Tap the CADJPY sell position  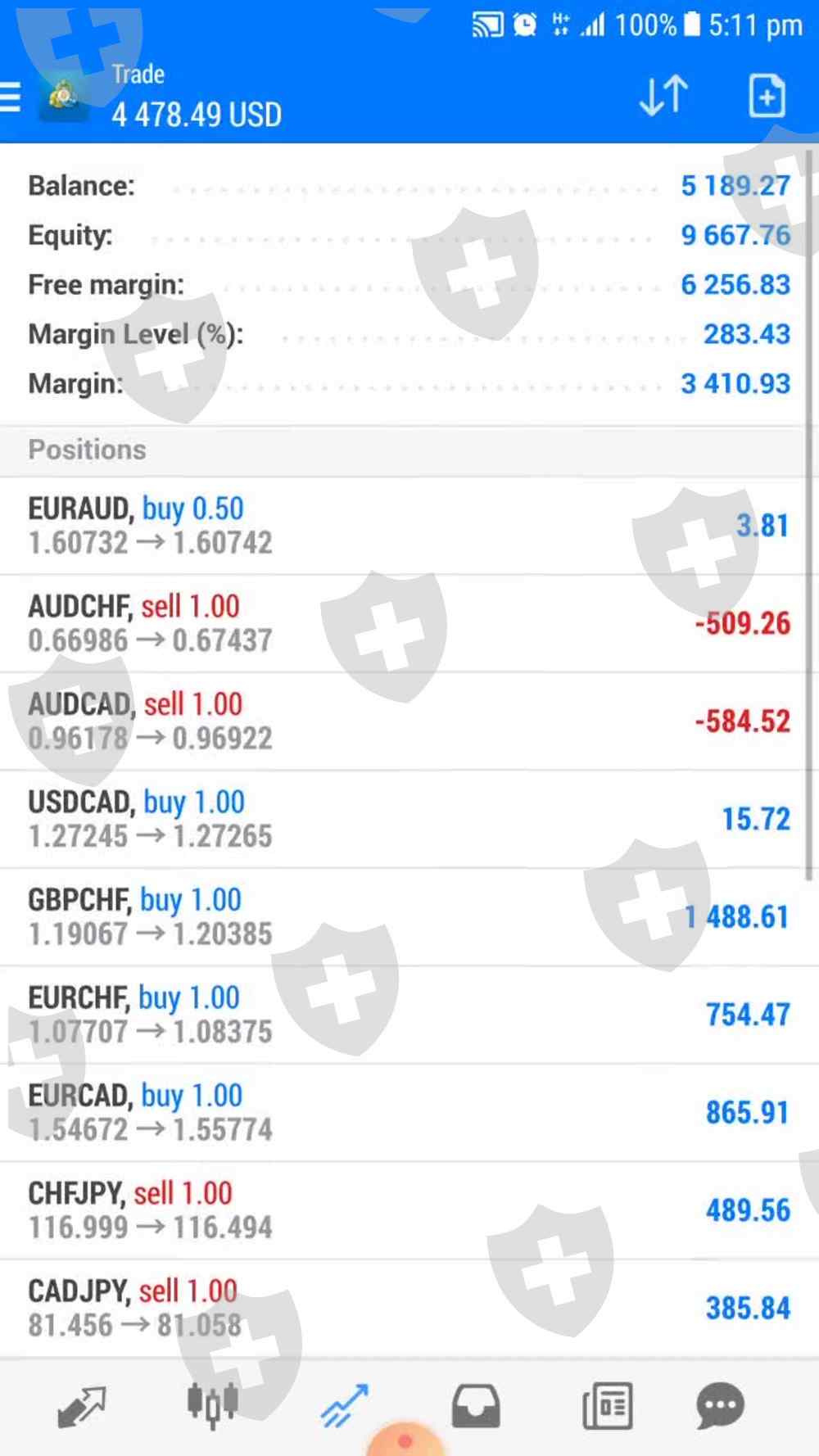tap(401, 1308)
